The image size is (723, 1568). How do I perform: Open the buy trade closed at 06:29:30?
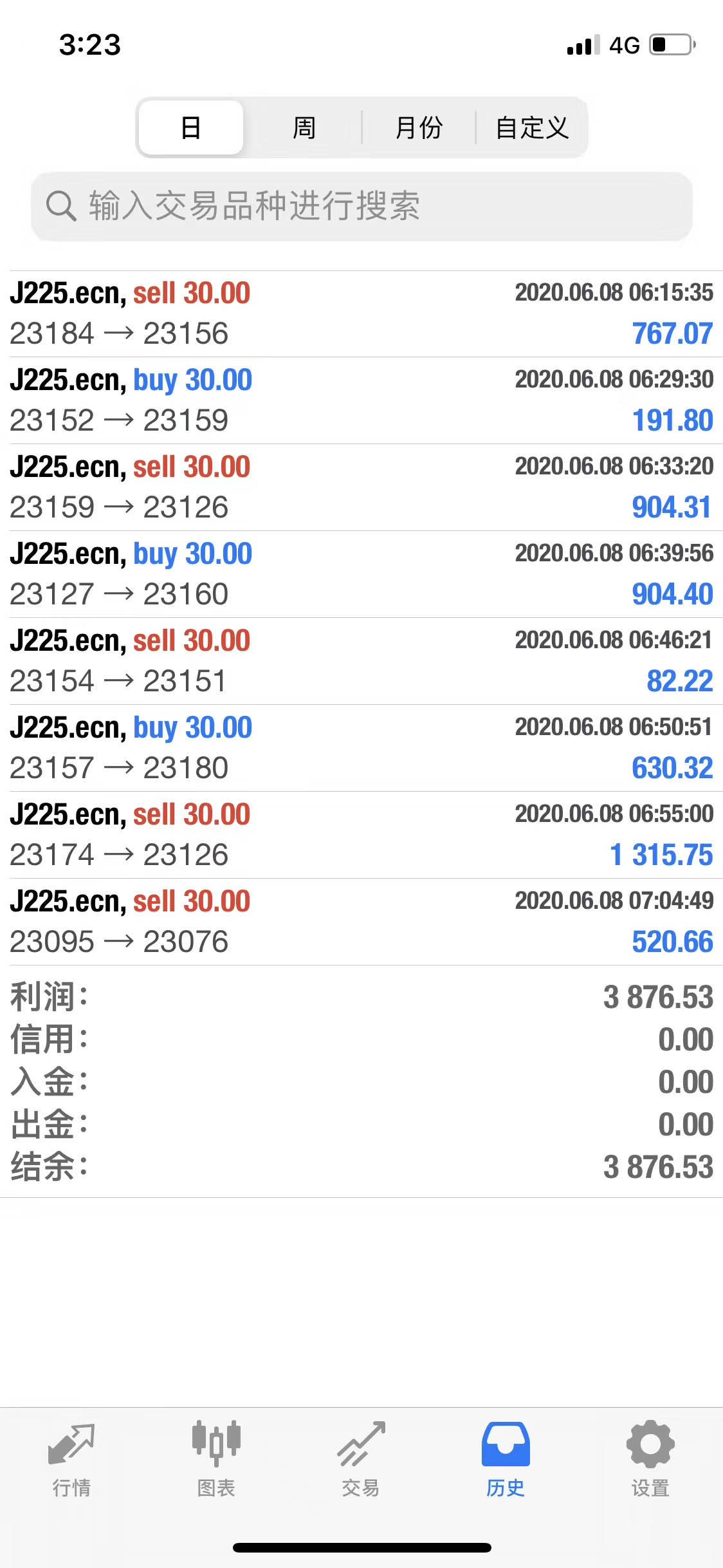pos(361,400)
